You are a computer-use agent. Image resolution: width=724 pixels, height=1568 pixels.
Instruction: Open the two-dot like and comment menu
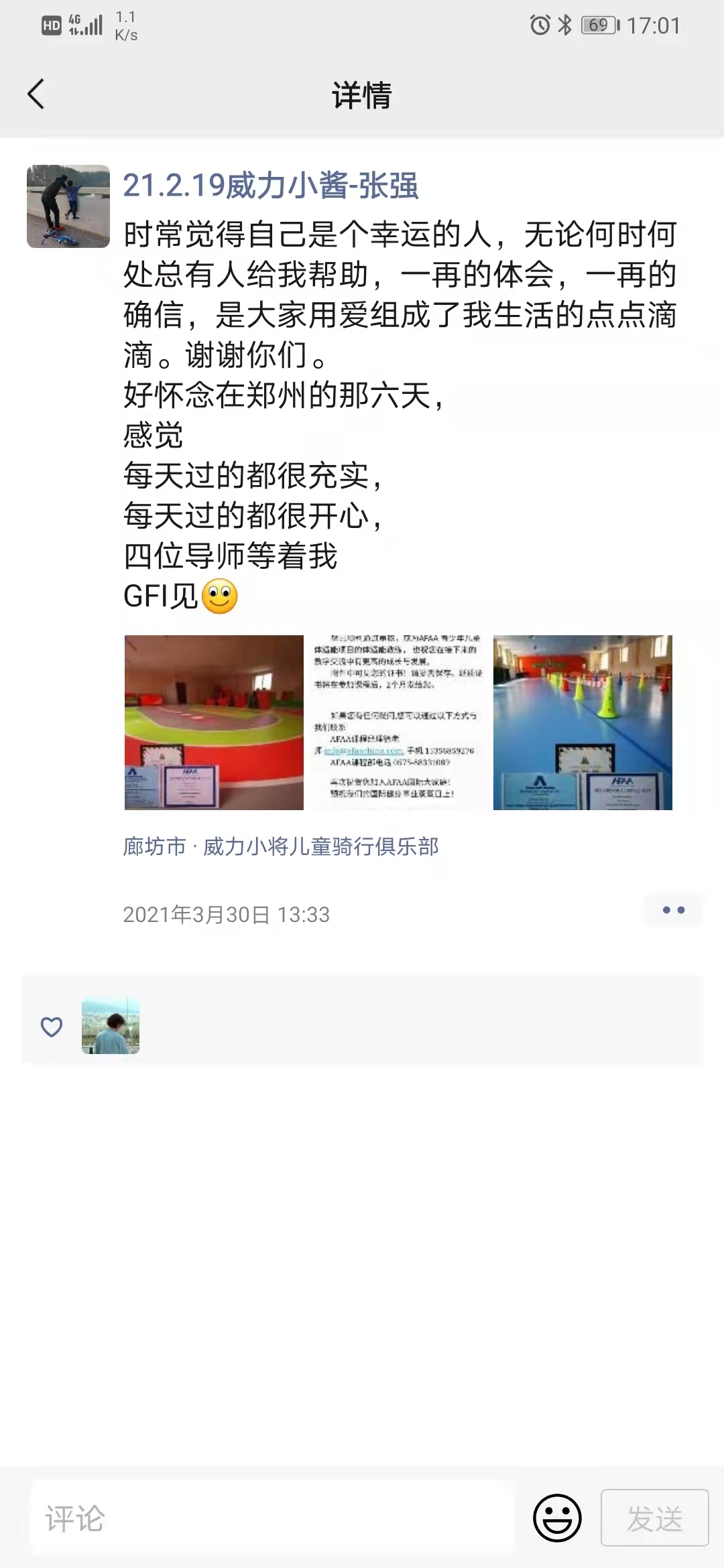(673, 910)
